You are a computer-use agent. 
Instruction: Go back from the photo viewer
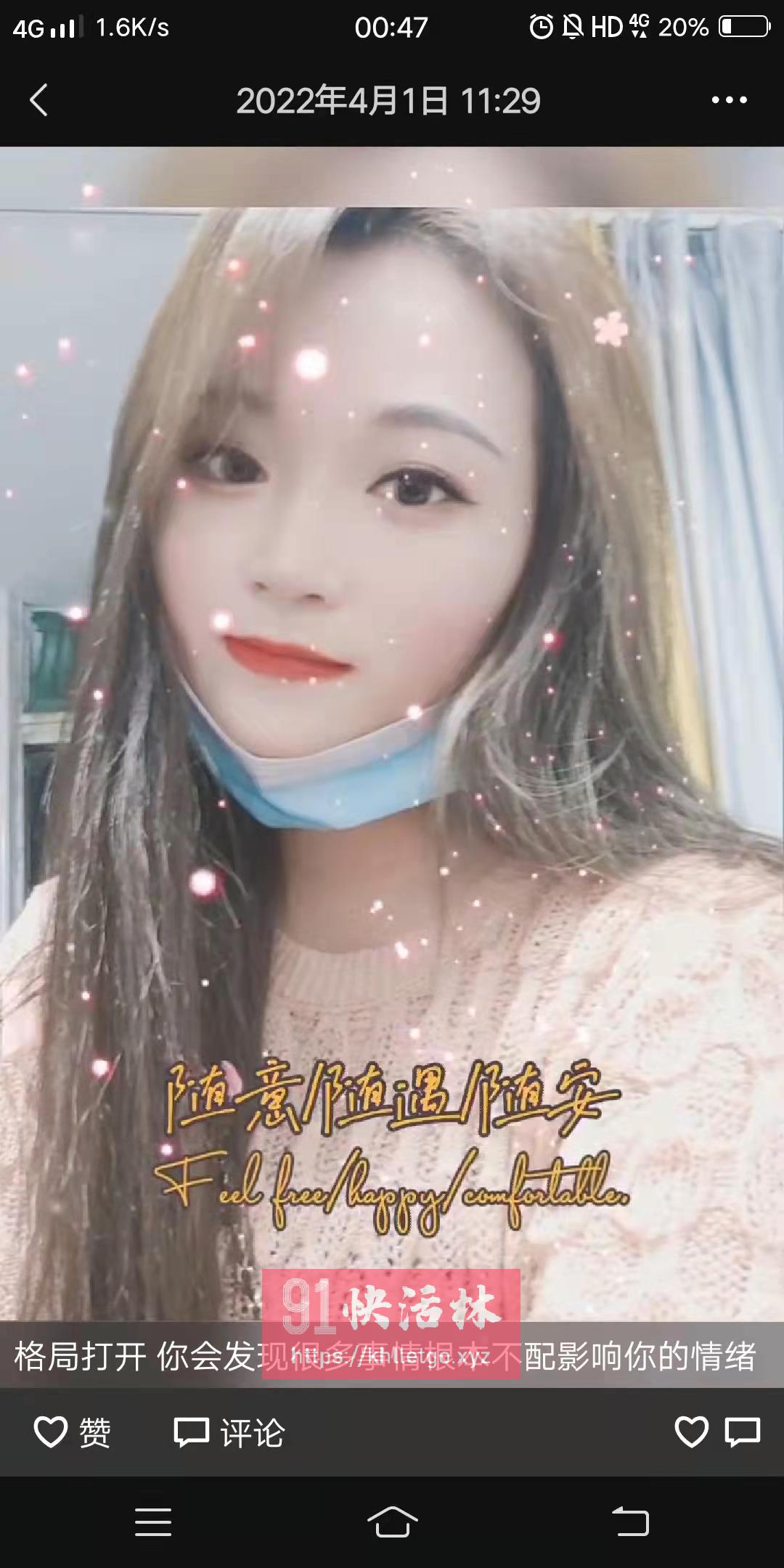click(39, 100)
